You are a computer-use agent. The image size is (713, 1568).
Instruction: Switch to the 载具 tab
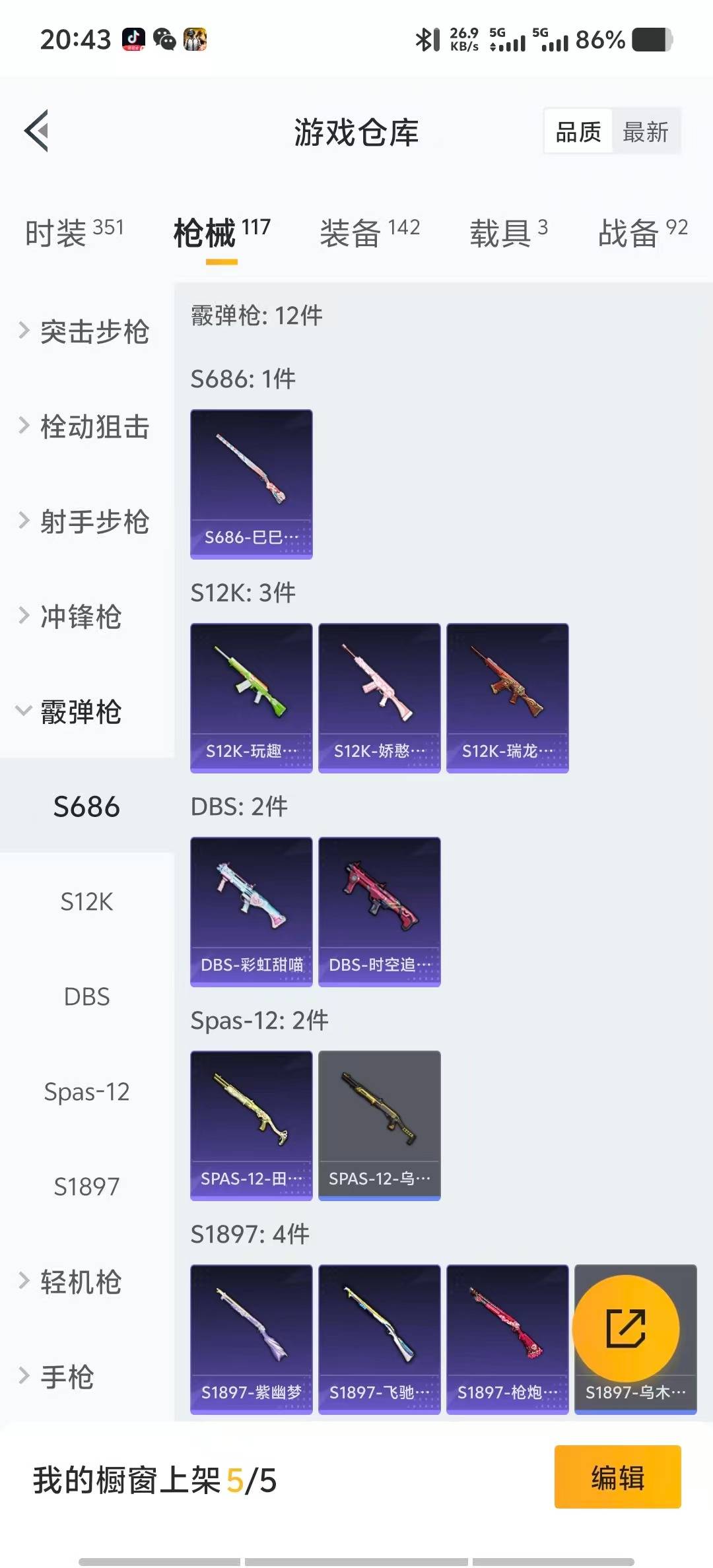coord(508,233)
